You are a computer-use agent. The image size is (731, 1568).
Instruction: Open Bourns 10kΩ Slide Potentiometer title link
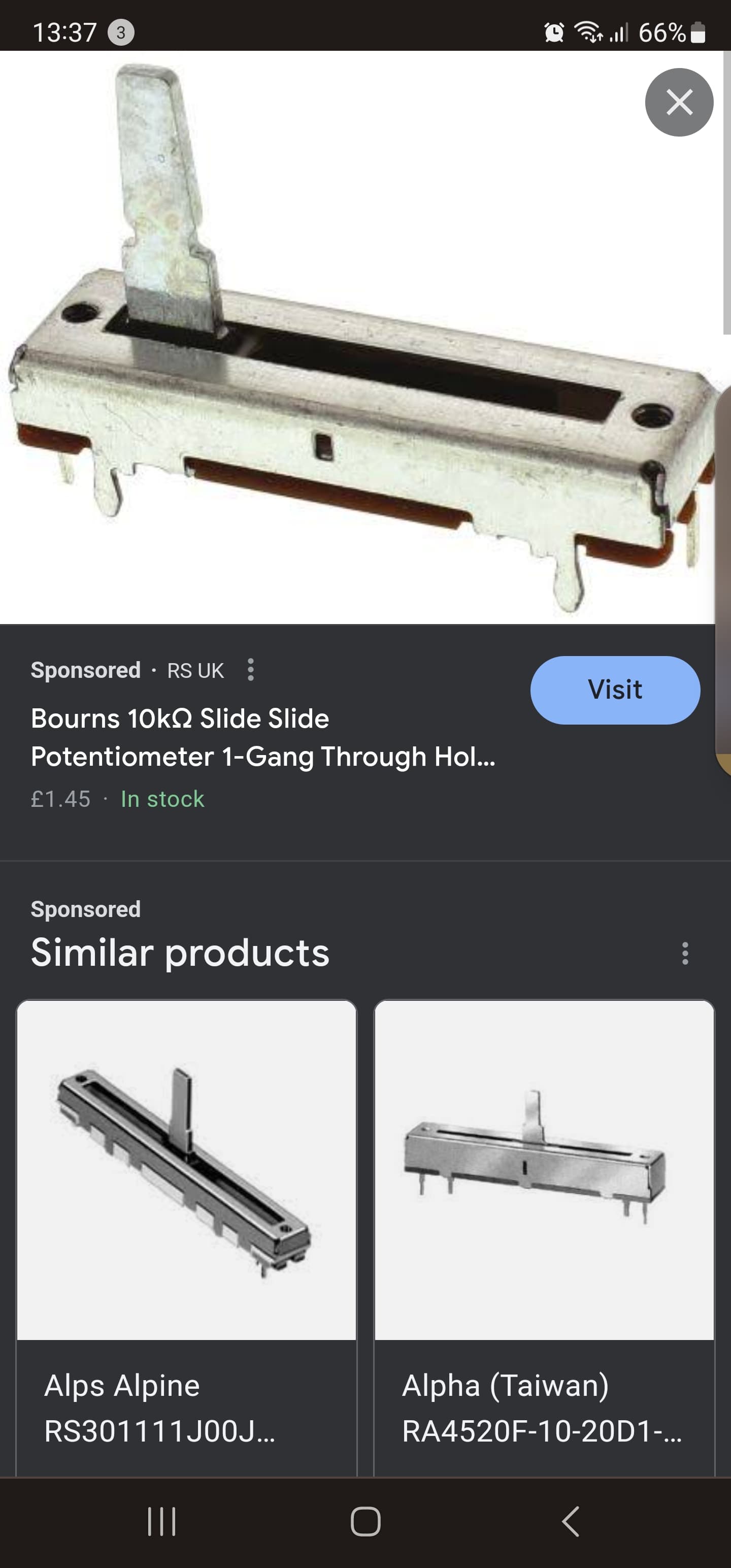tap(262, 737)
